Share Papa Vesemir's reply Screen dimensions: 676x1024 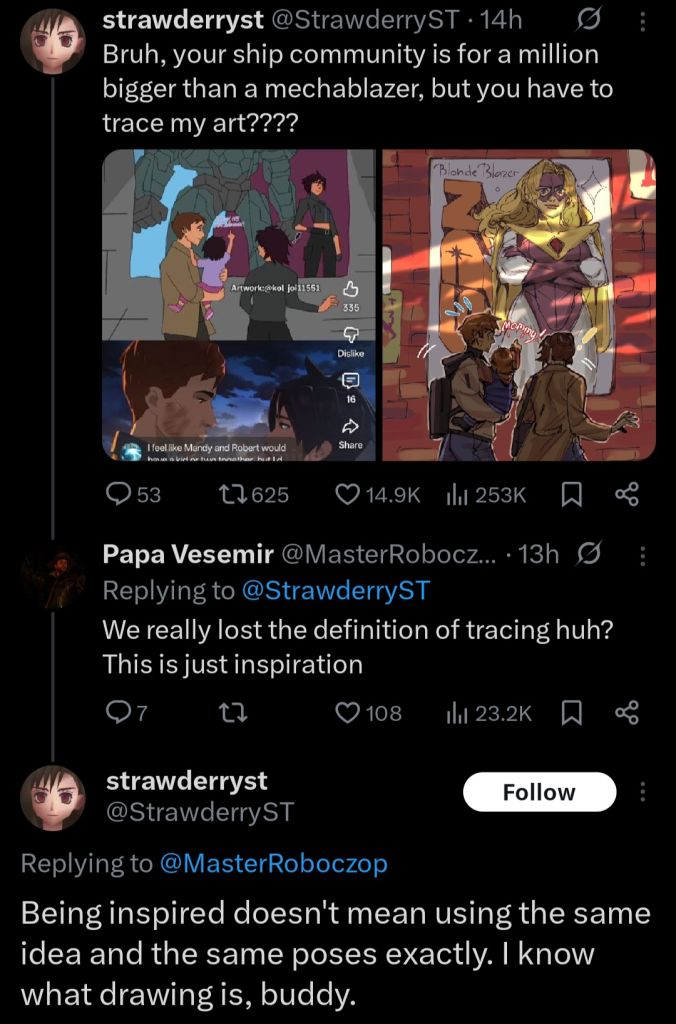(626, 712)
